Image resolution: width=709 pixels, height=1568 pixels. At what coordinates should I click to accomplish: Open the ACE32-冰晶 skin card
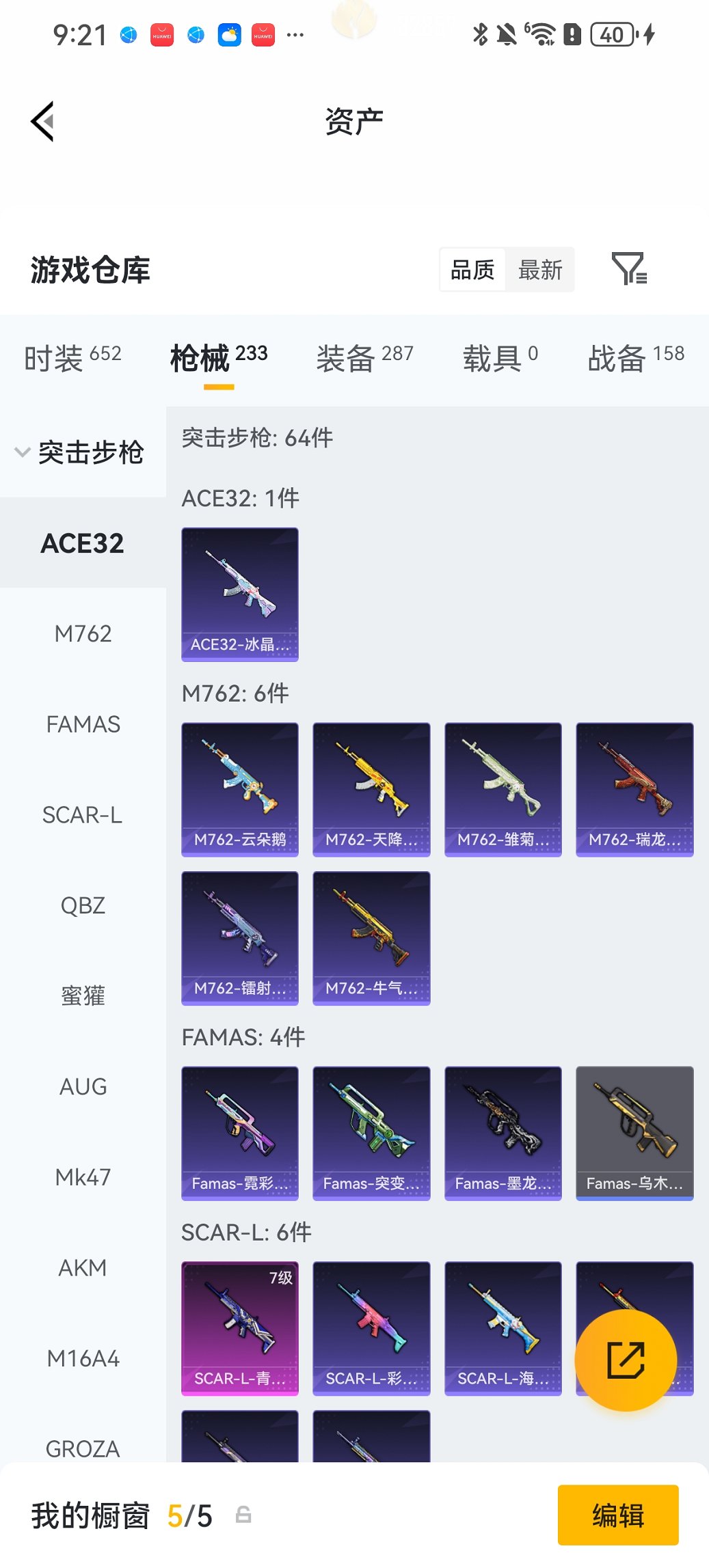pyautogui.click(x=239, y=594)
